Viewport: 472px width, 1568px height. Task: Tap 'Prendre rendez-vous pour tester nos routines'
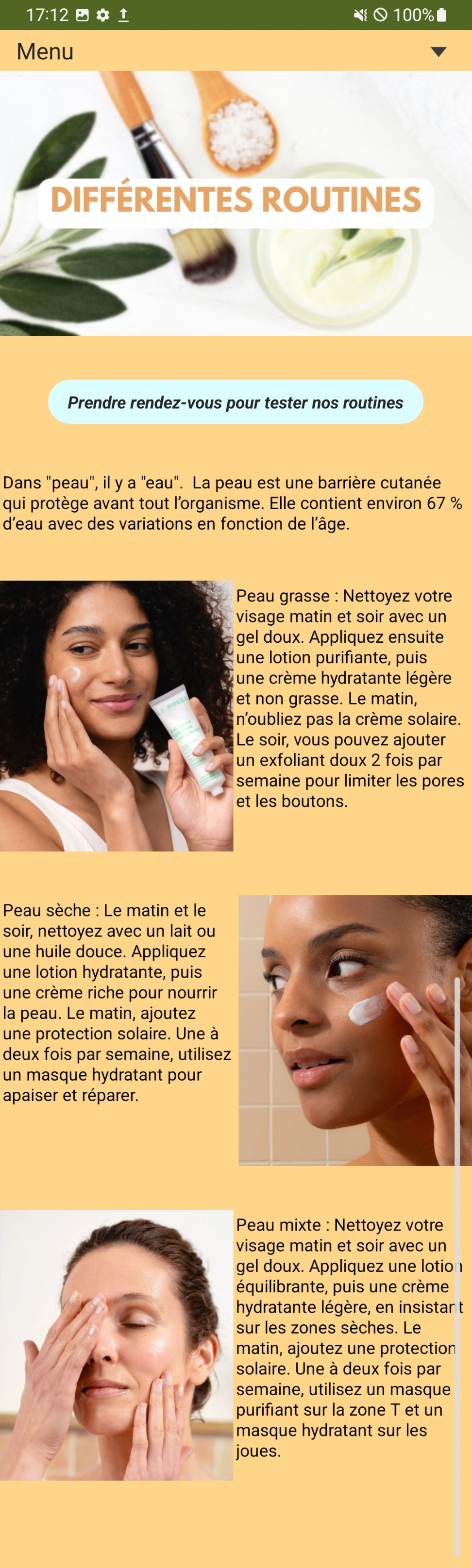pos(235,402)
